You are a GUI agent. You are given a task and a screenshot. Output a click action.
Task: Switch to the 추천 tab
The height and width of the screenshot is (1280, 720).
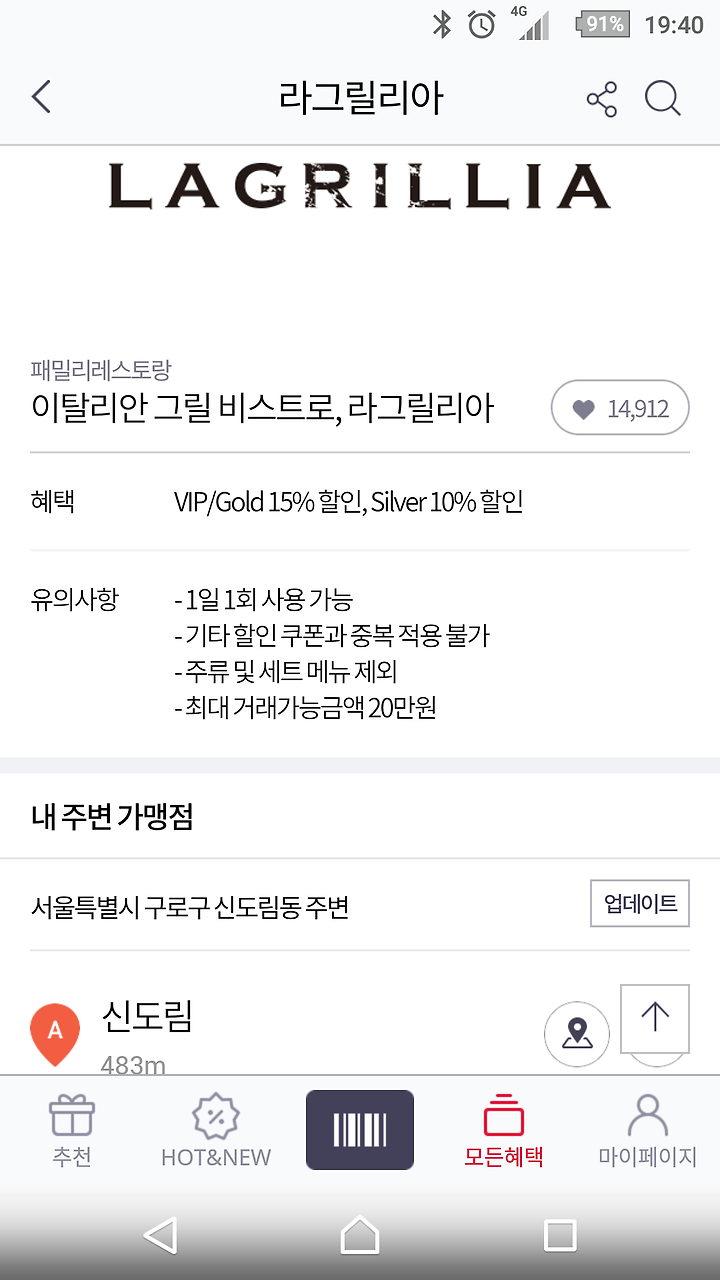point(71,1132)
